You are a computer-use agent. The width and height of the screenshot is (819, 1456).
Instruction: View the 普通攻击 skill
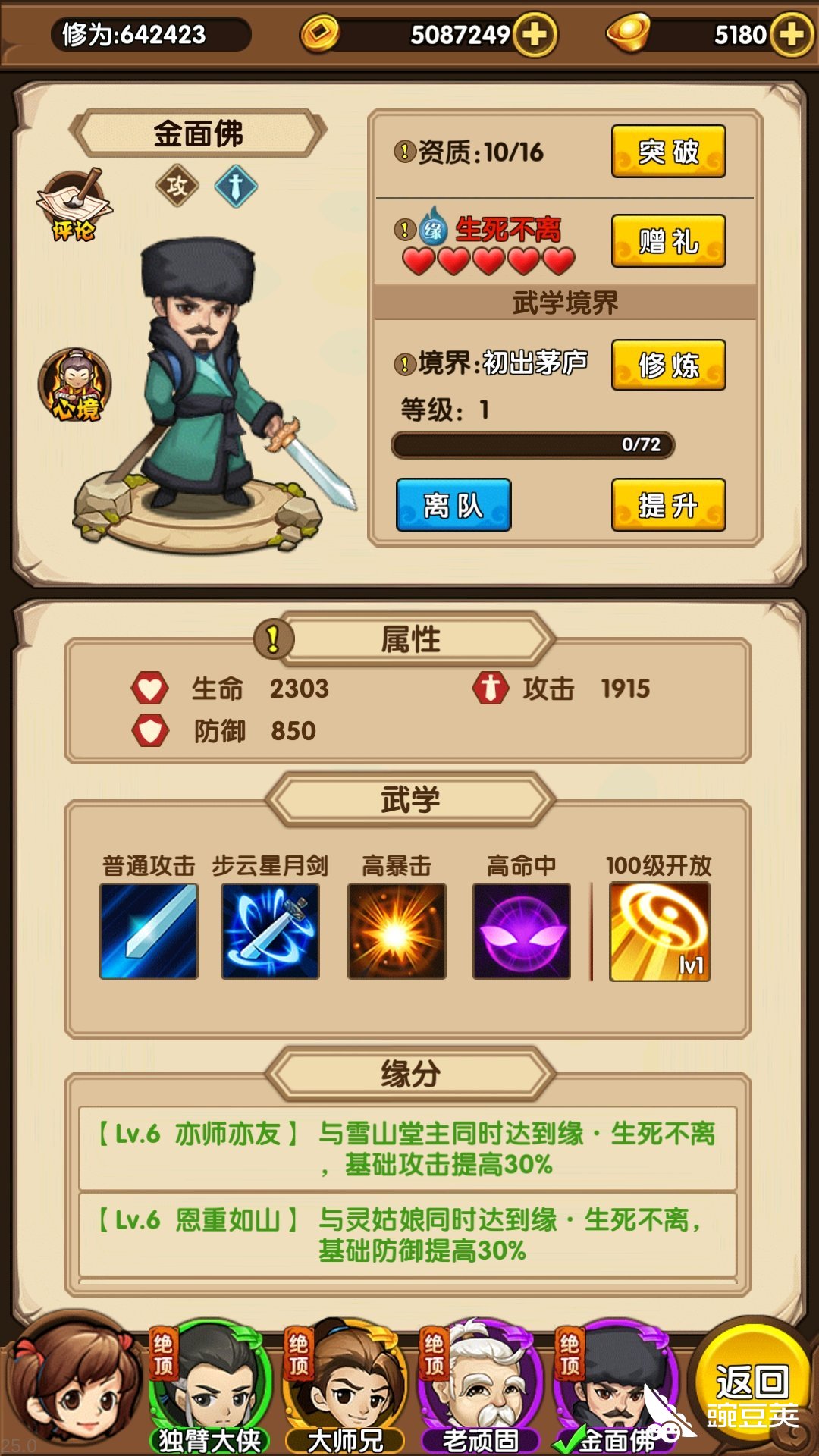[149, 930]
